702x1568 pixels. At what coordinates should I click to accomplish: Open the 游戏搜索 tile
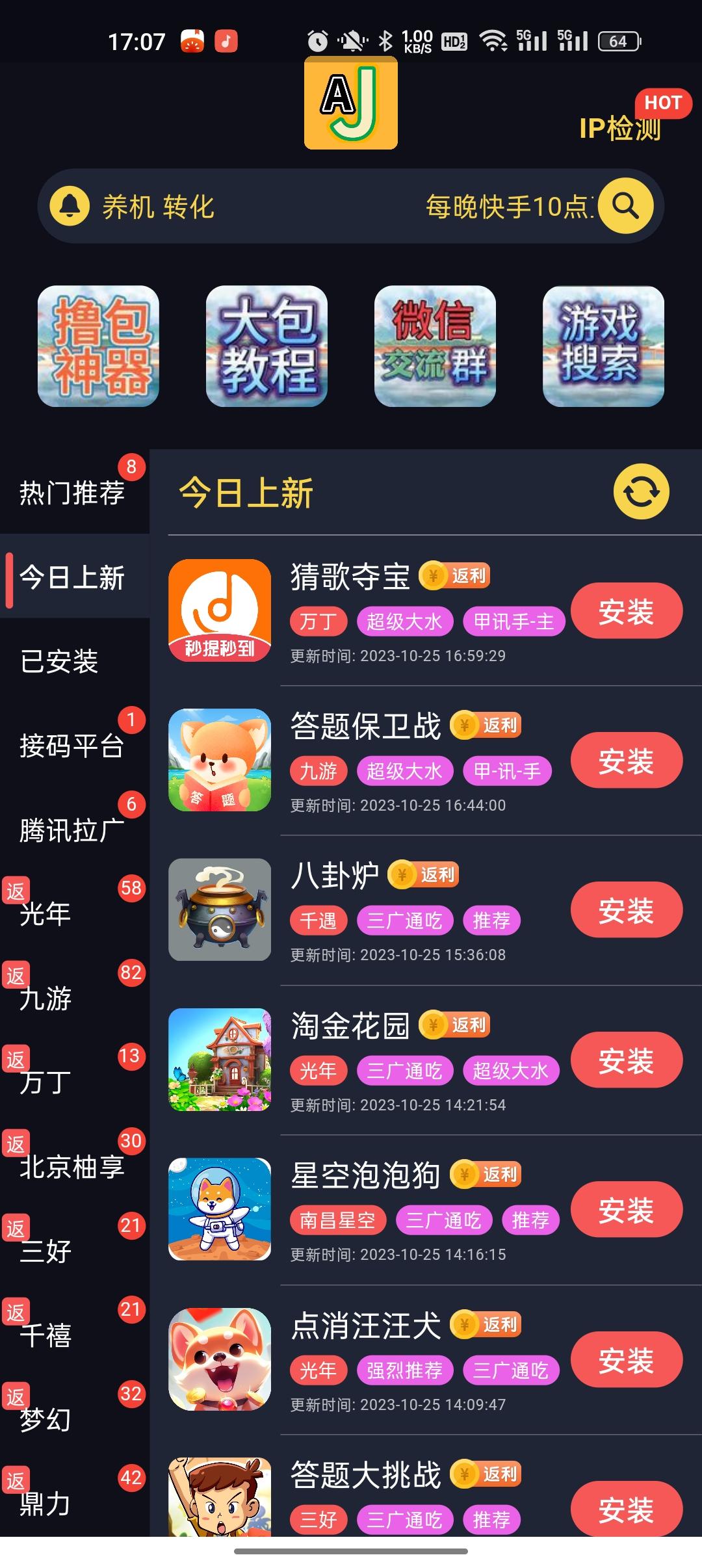click(x=603, y=346)
